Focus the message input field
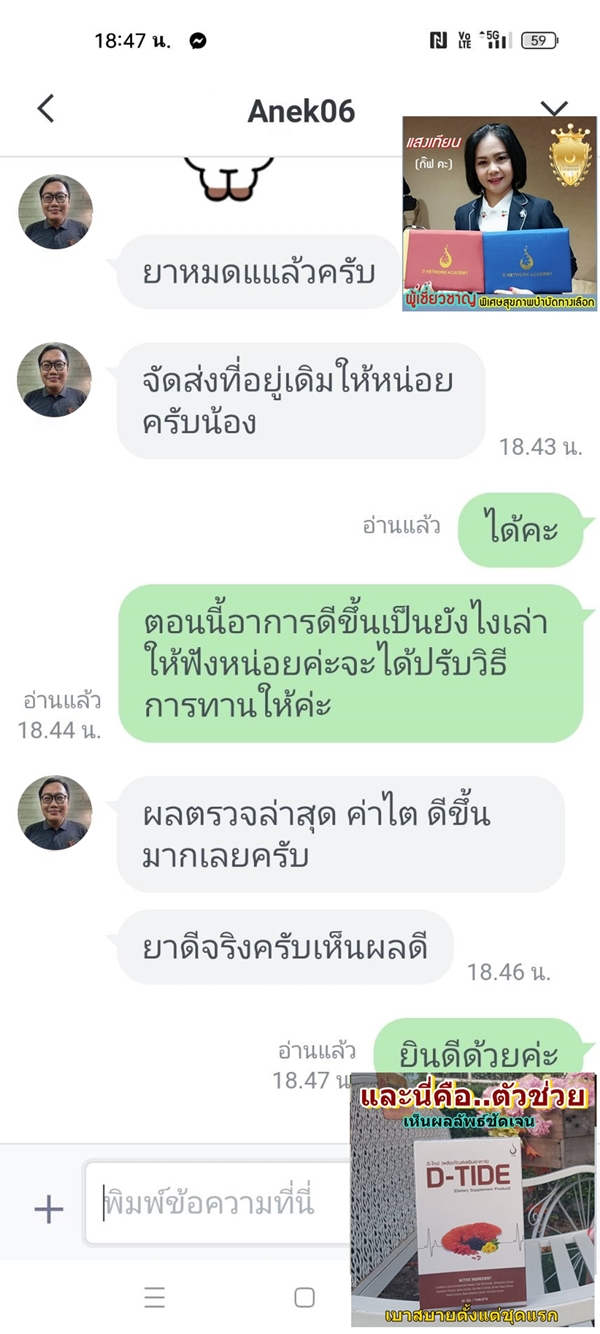 pos(220,1203)
